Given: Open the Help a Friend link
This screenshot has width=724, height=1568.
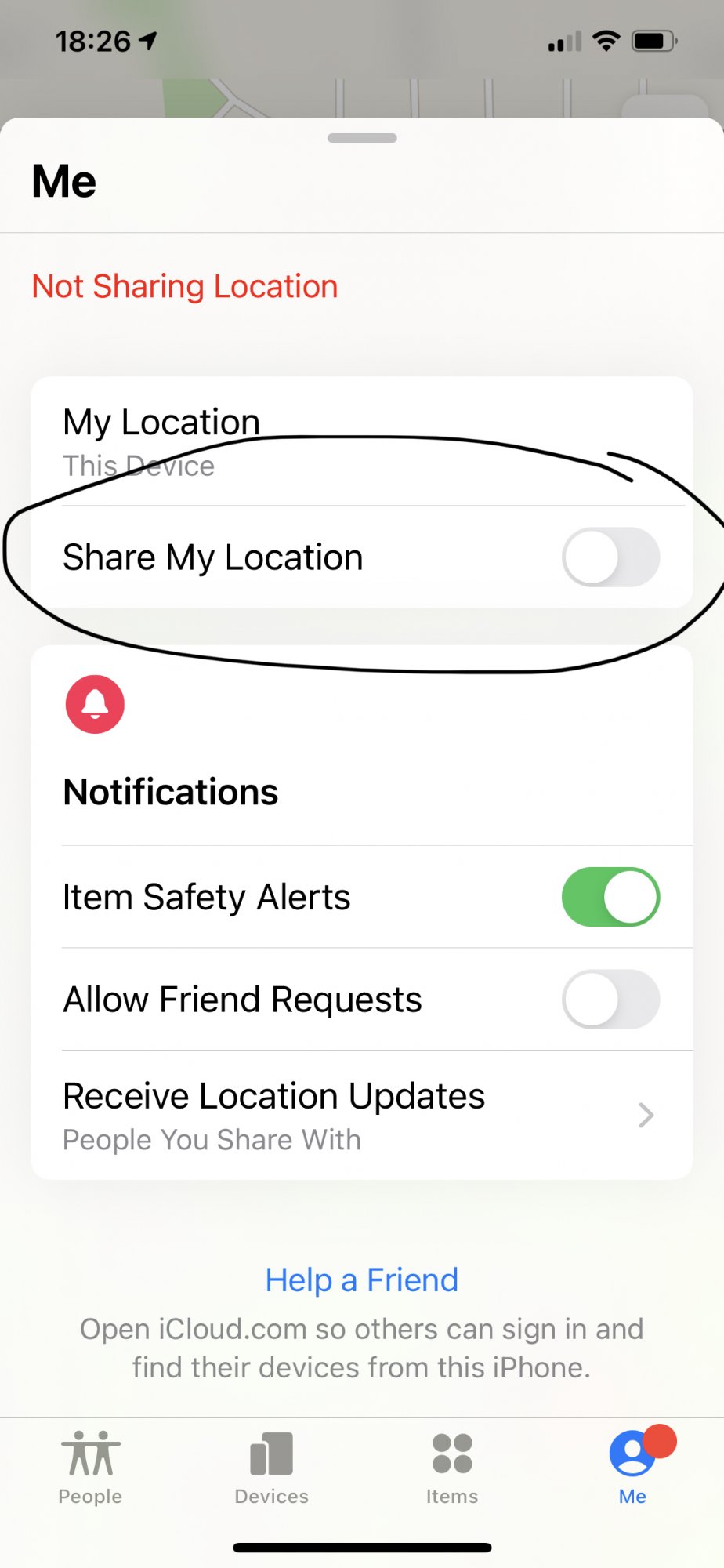Looking at the screenshot, I should pos(361,1279).
